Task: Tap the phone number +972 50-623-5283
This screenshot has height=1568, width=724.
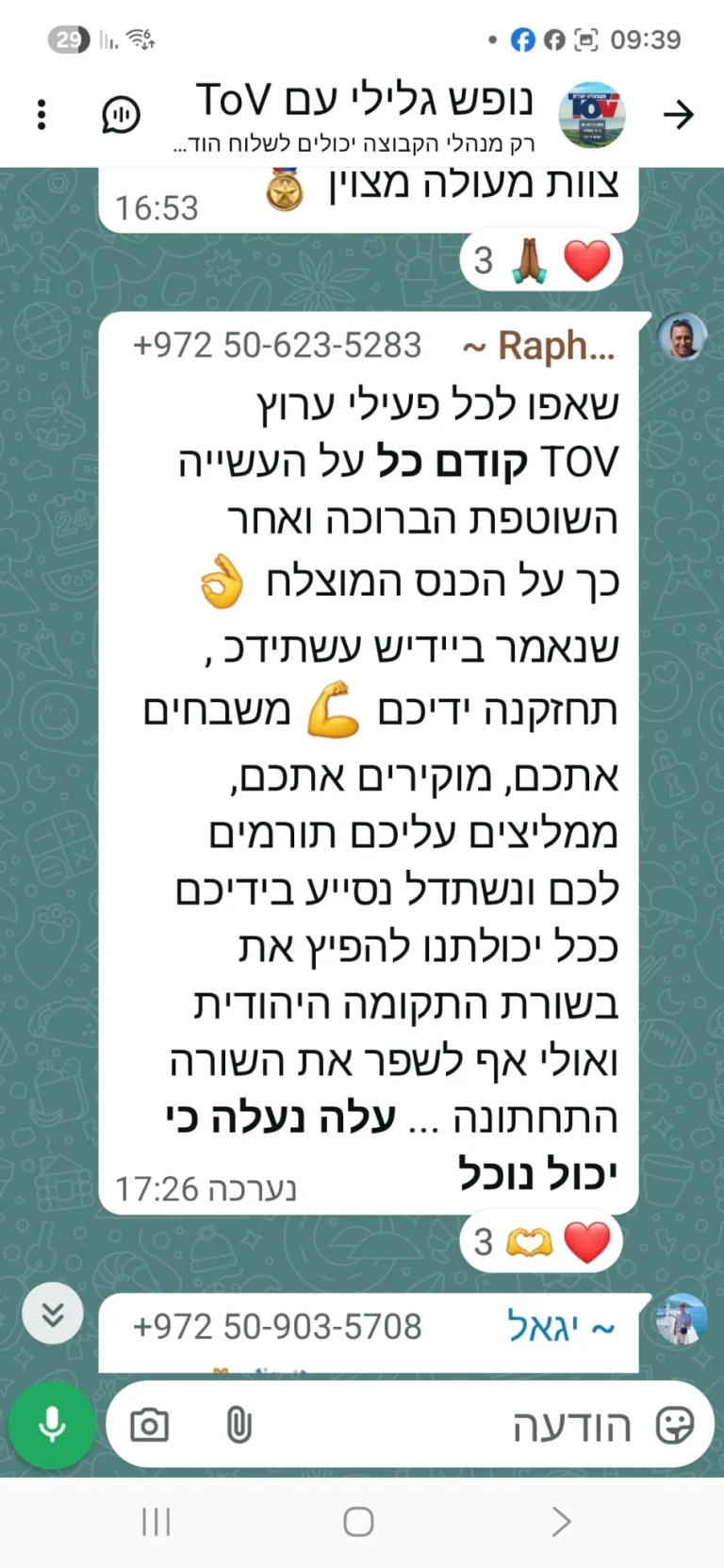Action: click(x=277, y=345)
